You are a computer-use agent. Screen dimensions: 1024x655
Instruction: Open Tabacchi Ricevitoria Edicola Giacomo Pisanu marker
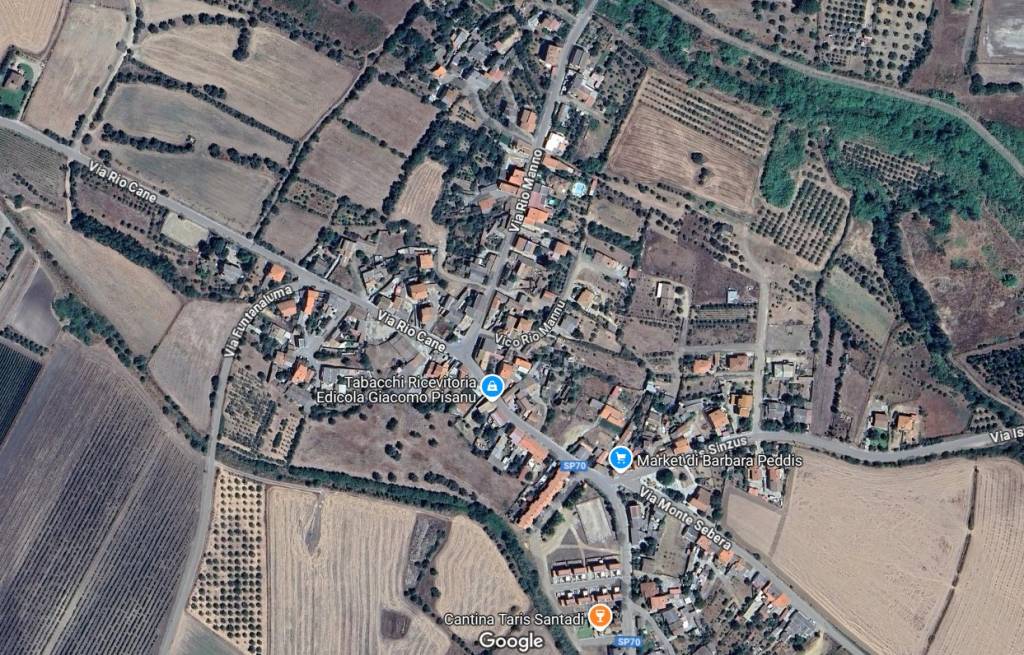491,386
